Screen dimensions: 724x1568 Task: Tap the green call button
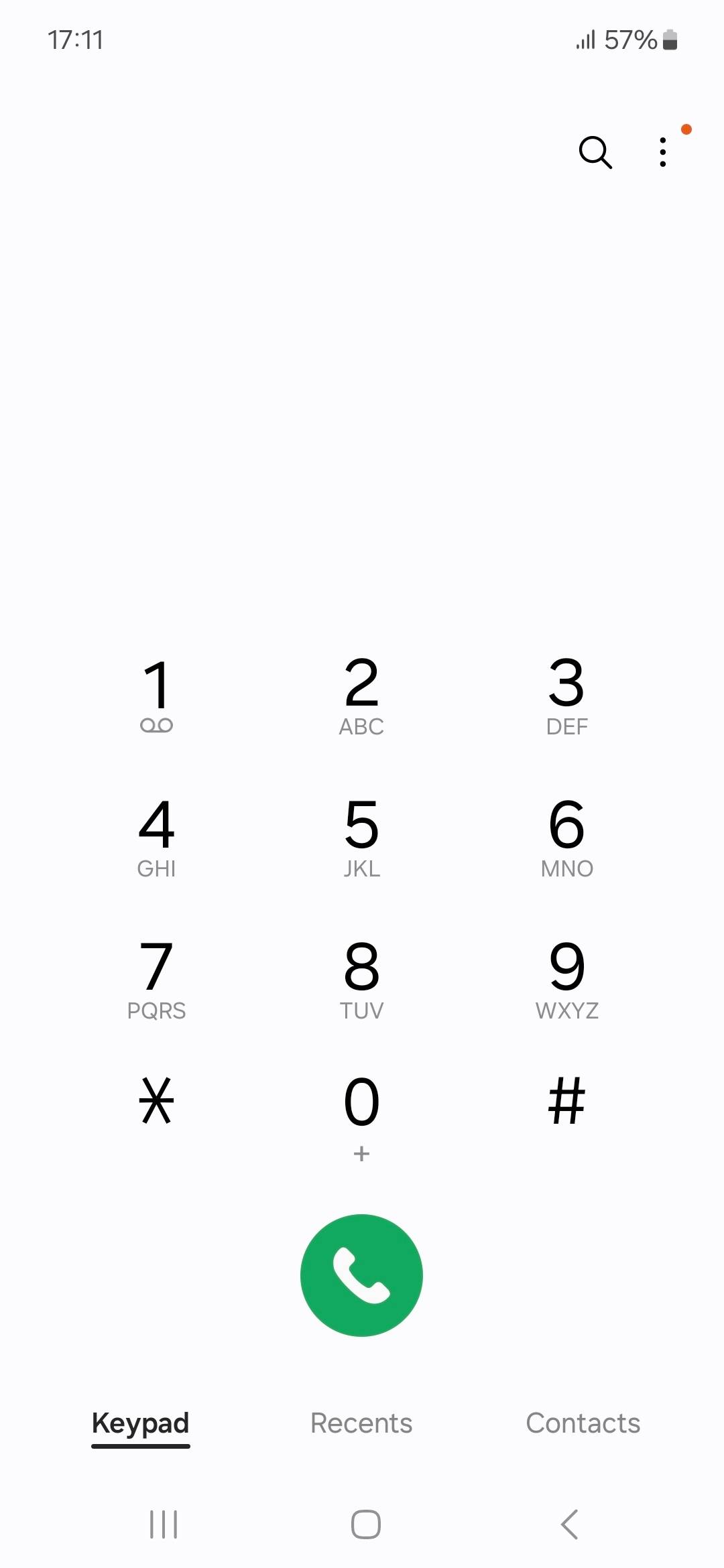pyautogui.click(x=361, y=1274)
